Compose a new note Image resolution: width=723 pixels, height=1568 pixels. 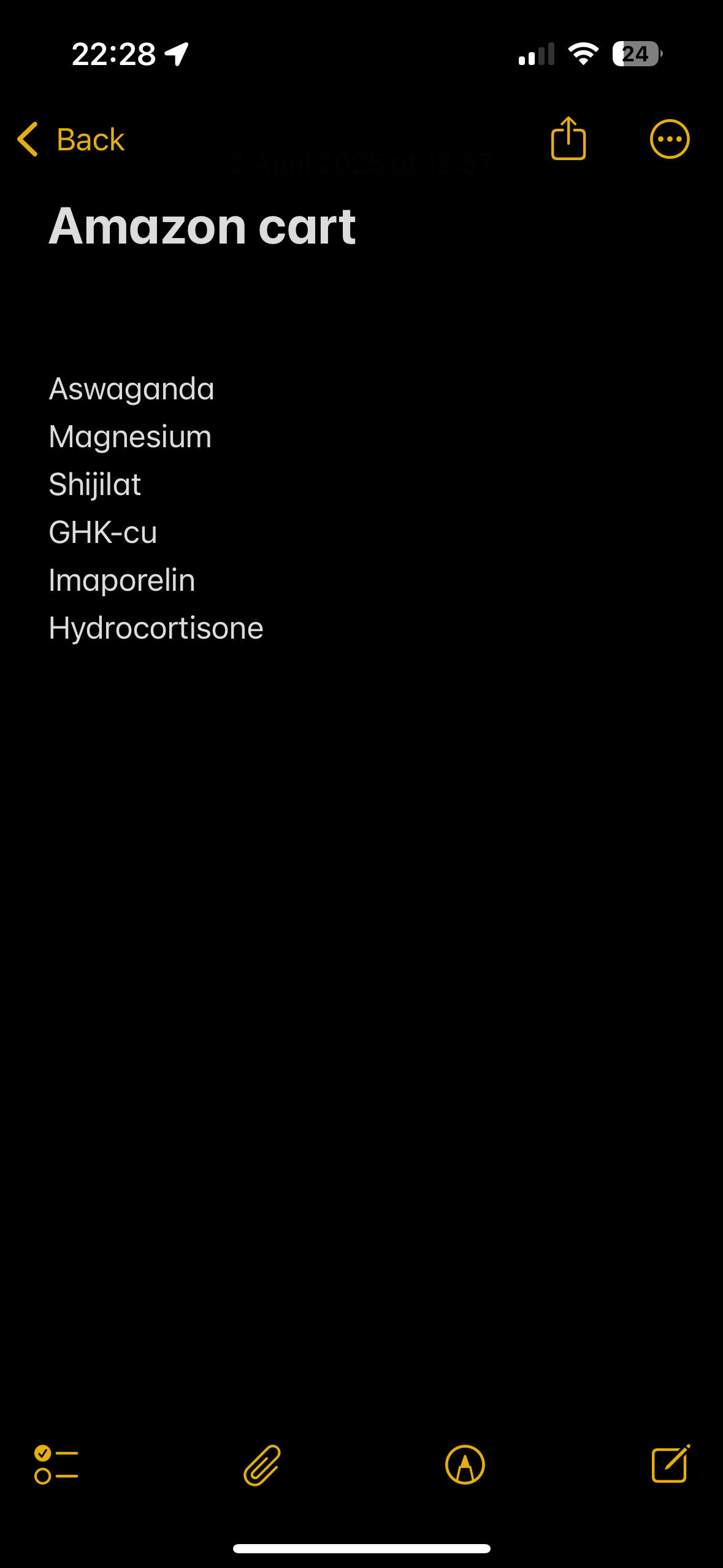tap(671, 1464)
